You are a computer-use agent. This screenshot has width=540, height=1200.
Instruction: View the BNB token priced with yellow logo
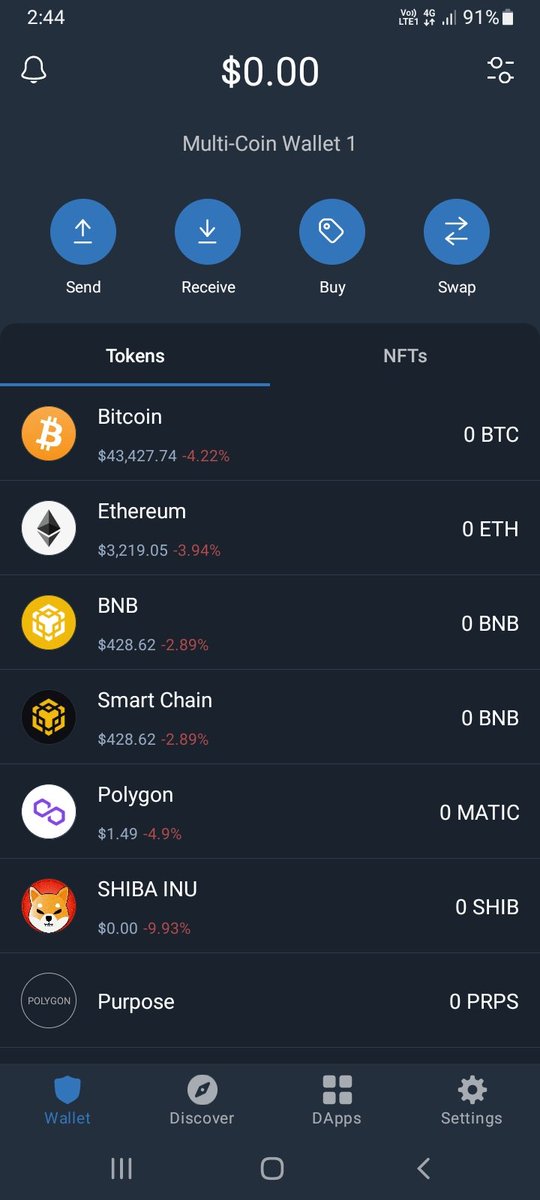(270, 623)
